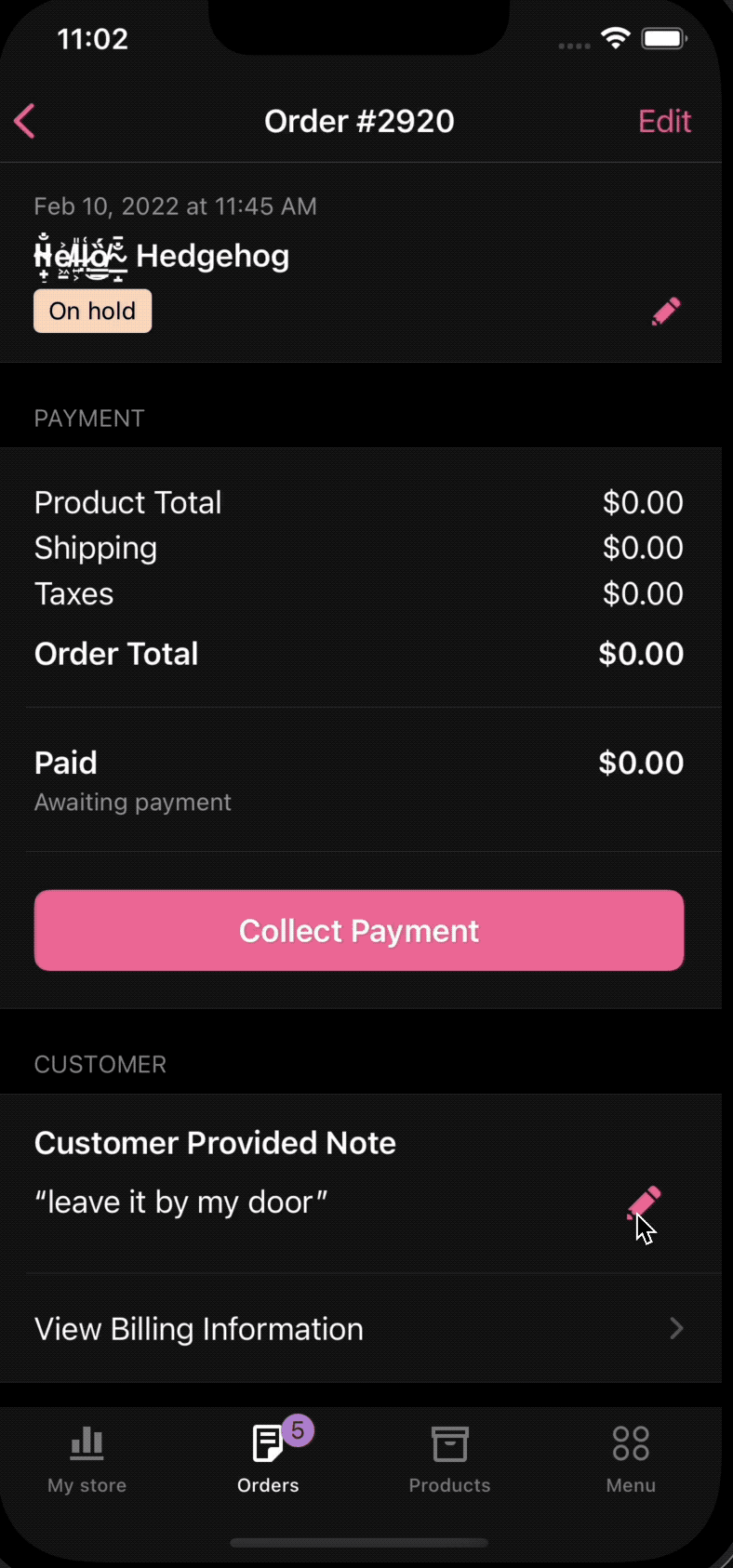Tap the Collect Payment button
This screenshot has width=733, height=1568.
click(x=359, y=930)
